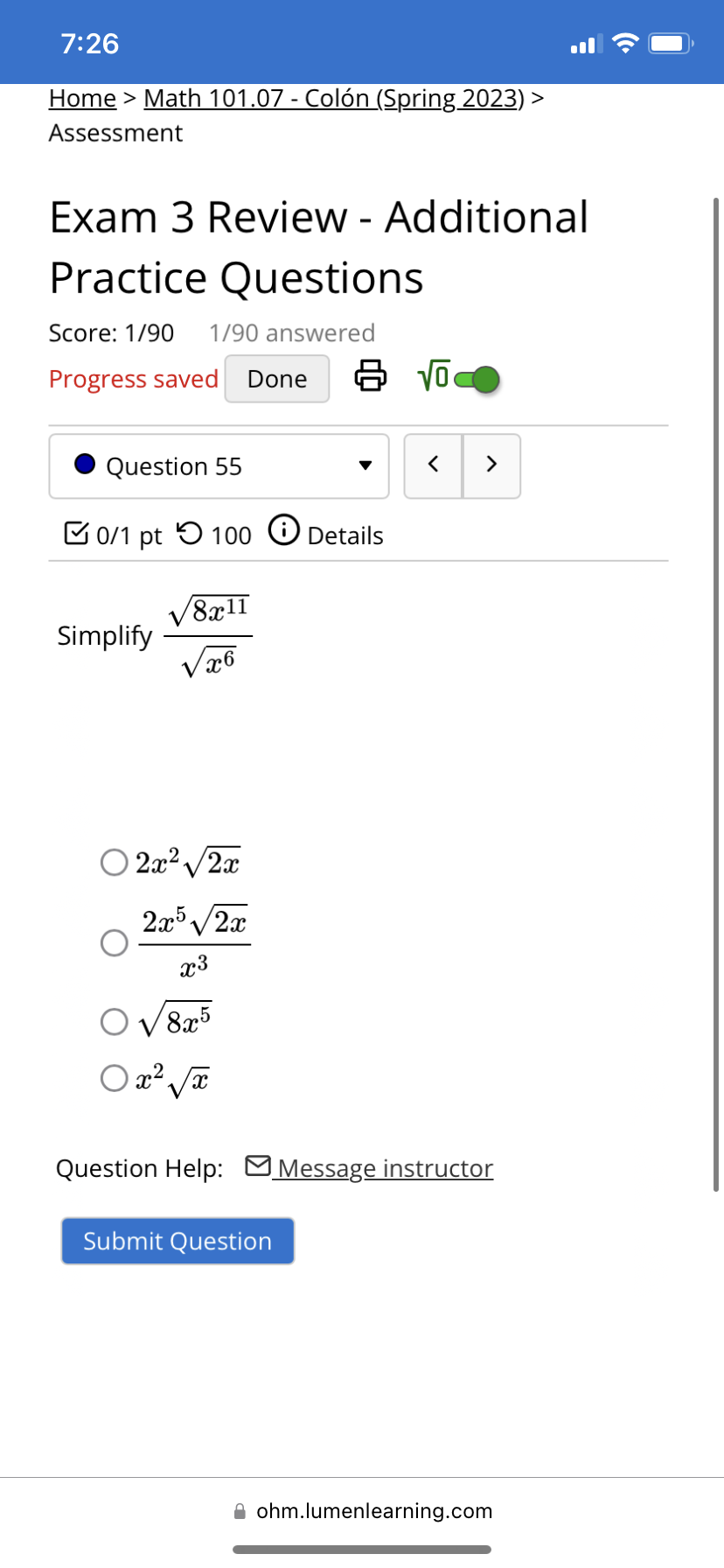
Task: Open Math 101.07 - Colón course page
Action: [332, 98]
